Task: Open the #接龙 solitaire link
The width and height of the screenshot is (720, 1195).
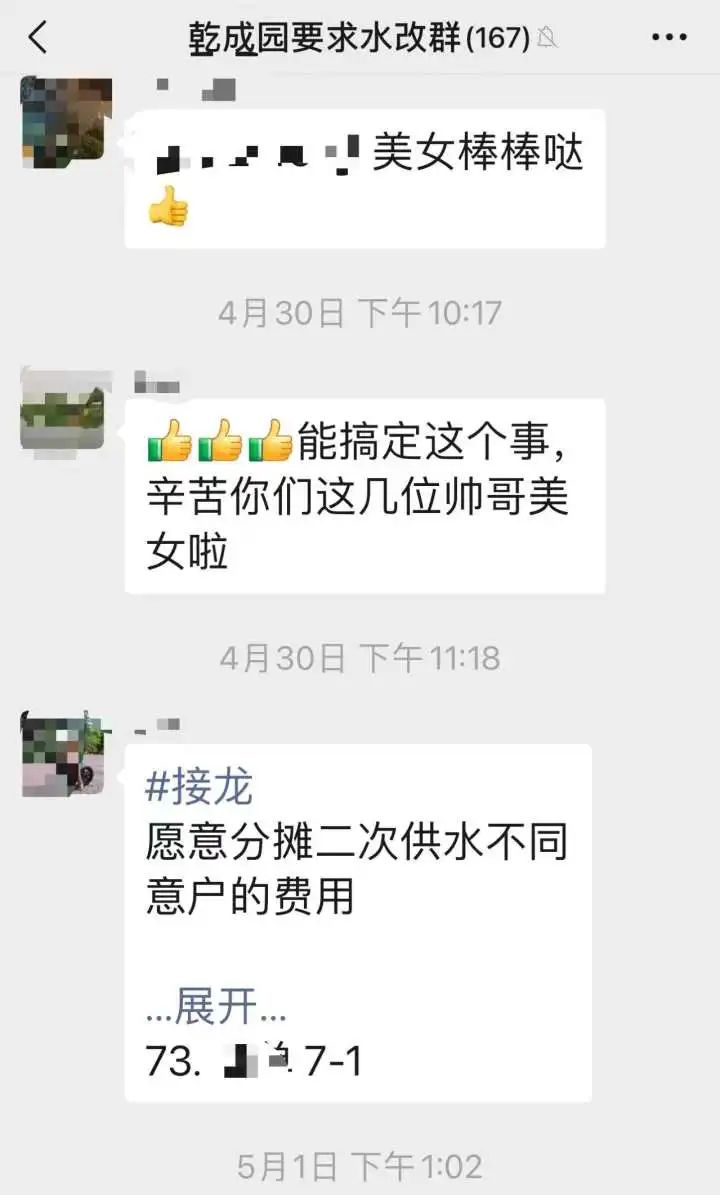Action: 199,787
